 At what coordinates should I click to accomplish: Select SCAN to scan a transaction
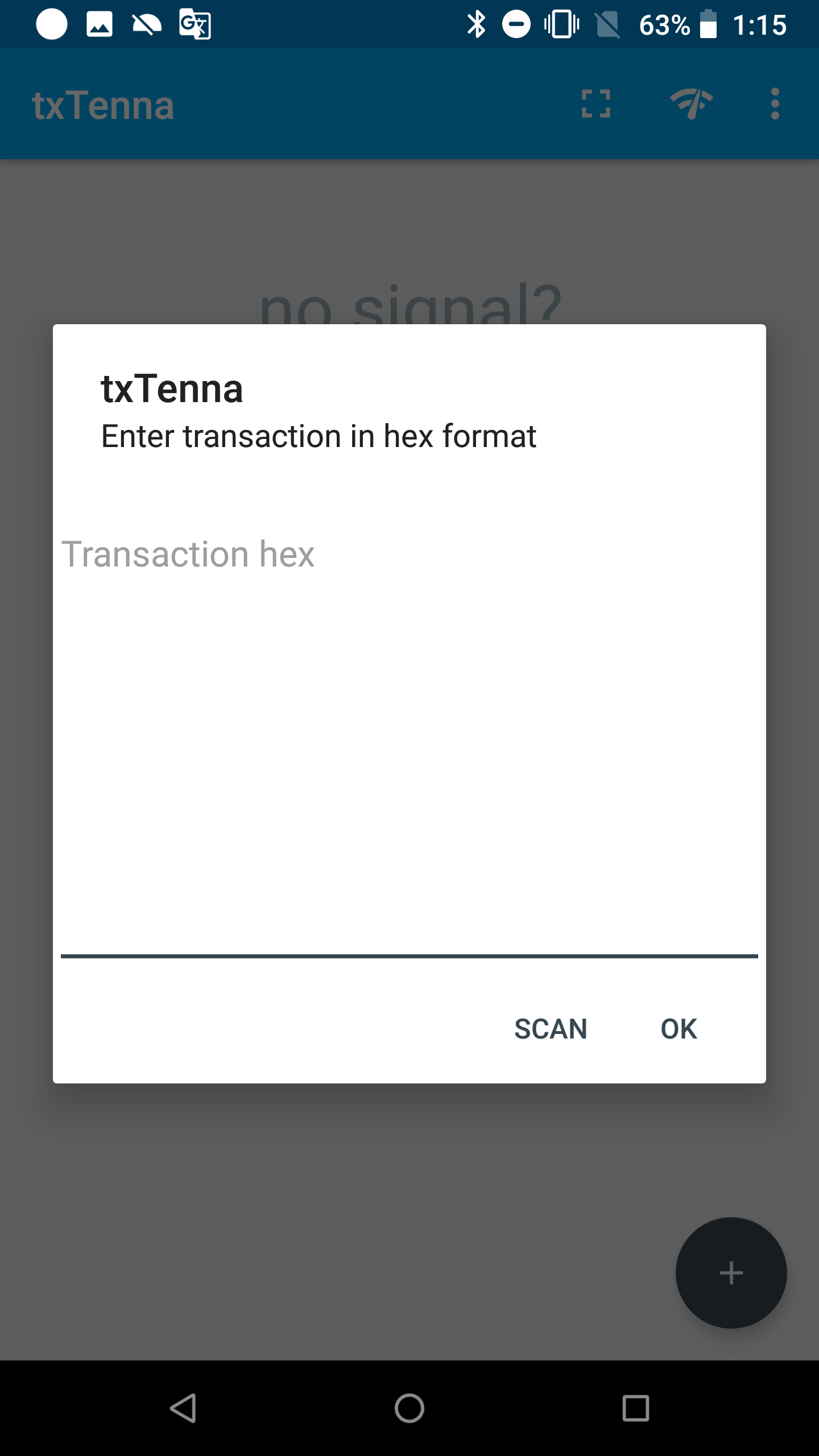(x=551, y=1029)
